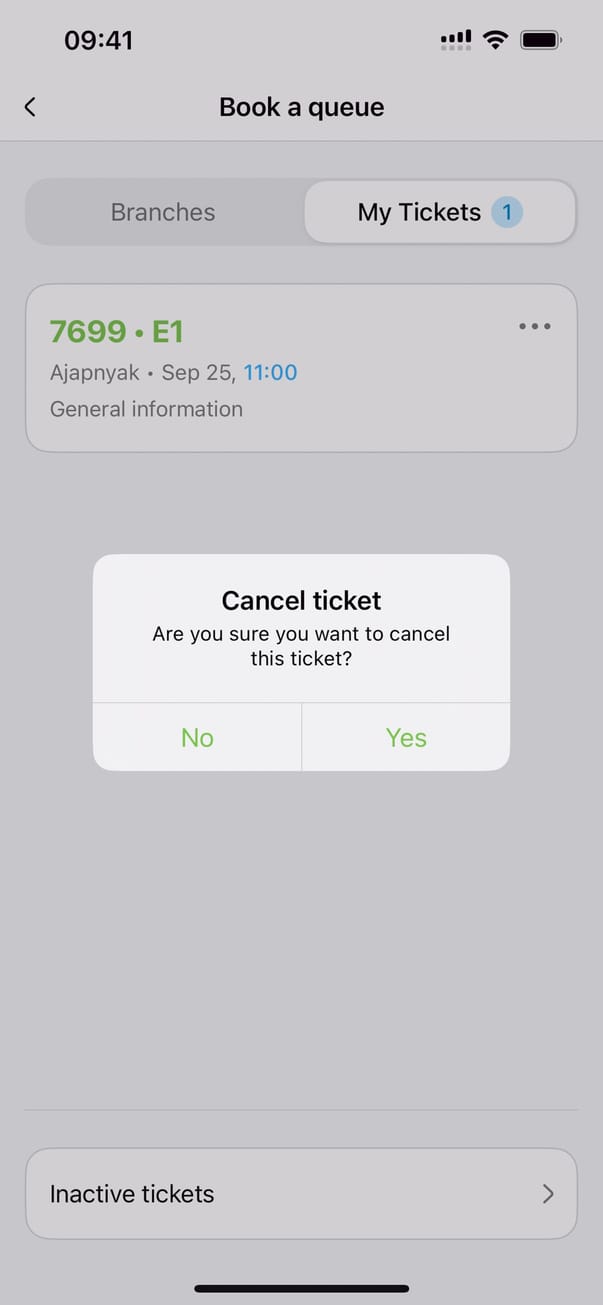Switch to the Branches tab
The width and height of the screenshot is (603, 1305).
point(163,212)
